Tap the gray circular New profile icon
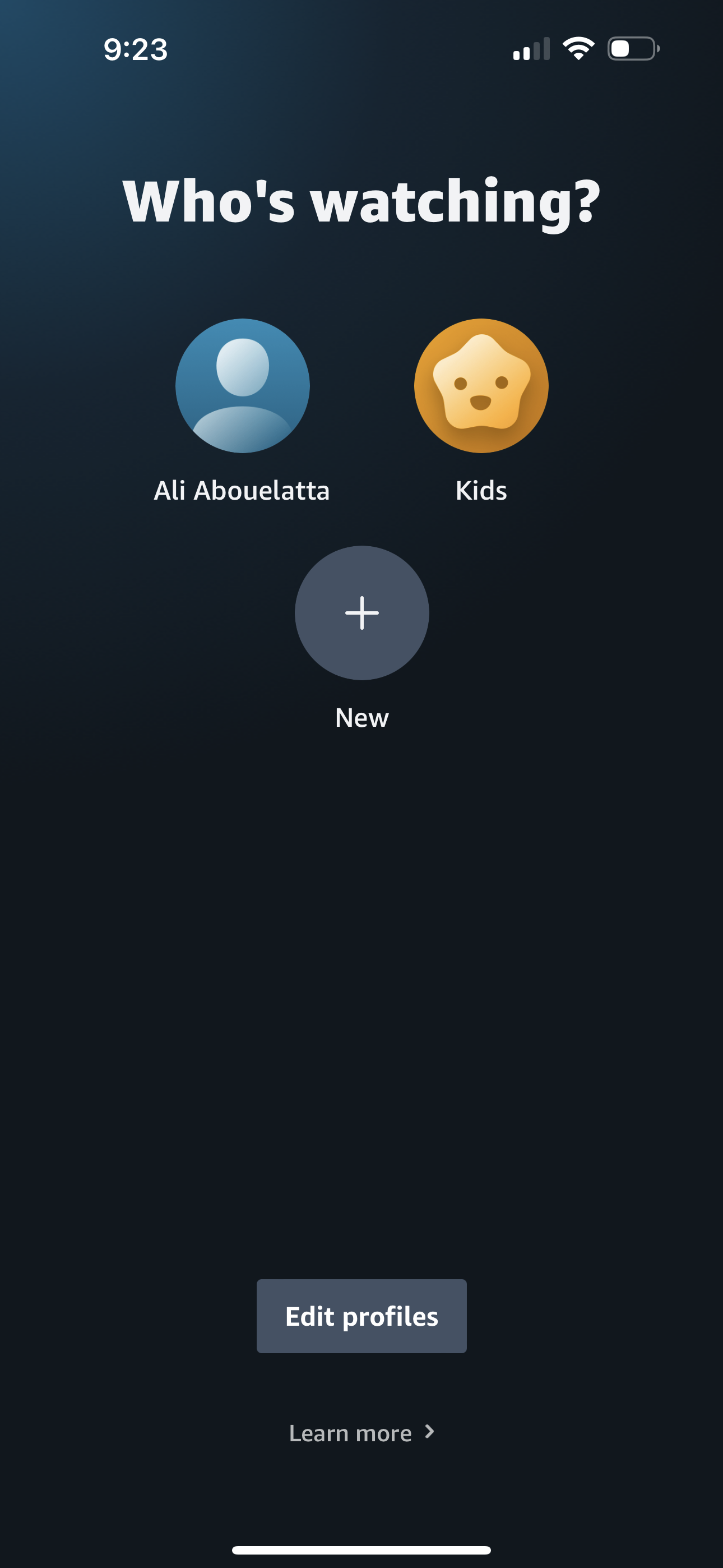Screen dimensions: 723x1568 [361, 613]
